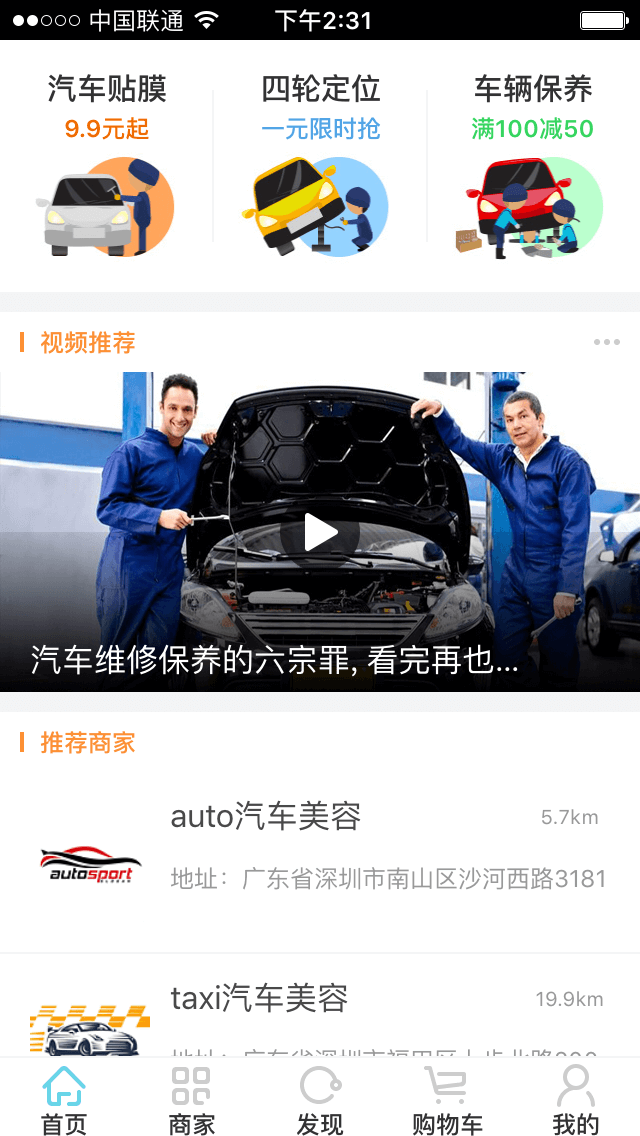Open the 车辆保养 满100减50 offer
This screenshot has width=640, height=1136.
click(533, 165)
